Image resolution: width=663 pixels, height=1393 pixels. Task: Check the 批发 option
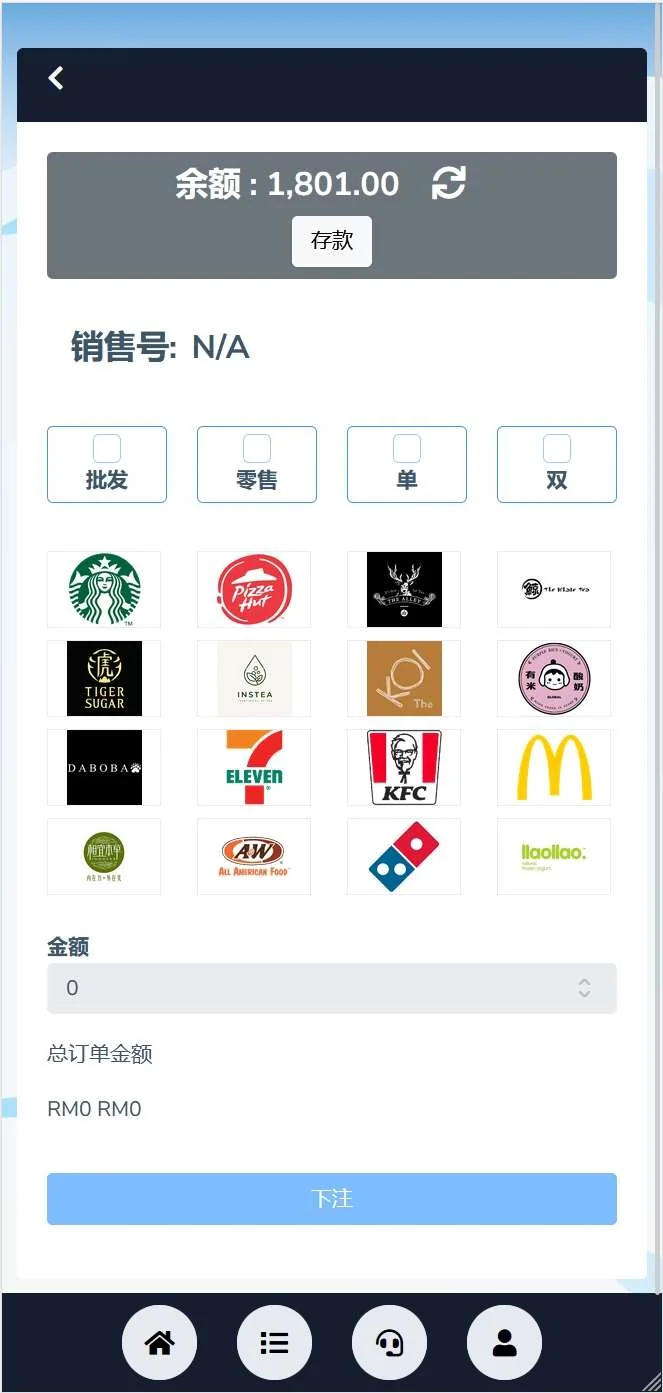click(x=107, y=448)
